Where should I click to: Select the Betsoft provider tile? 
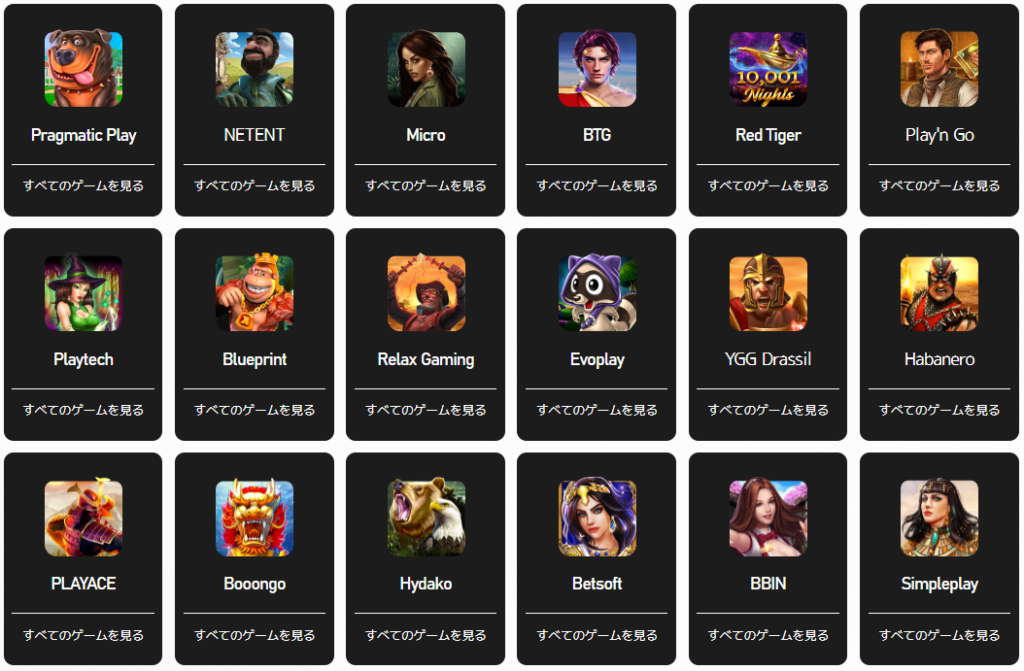pyautogui.click(x=597, y=540)
